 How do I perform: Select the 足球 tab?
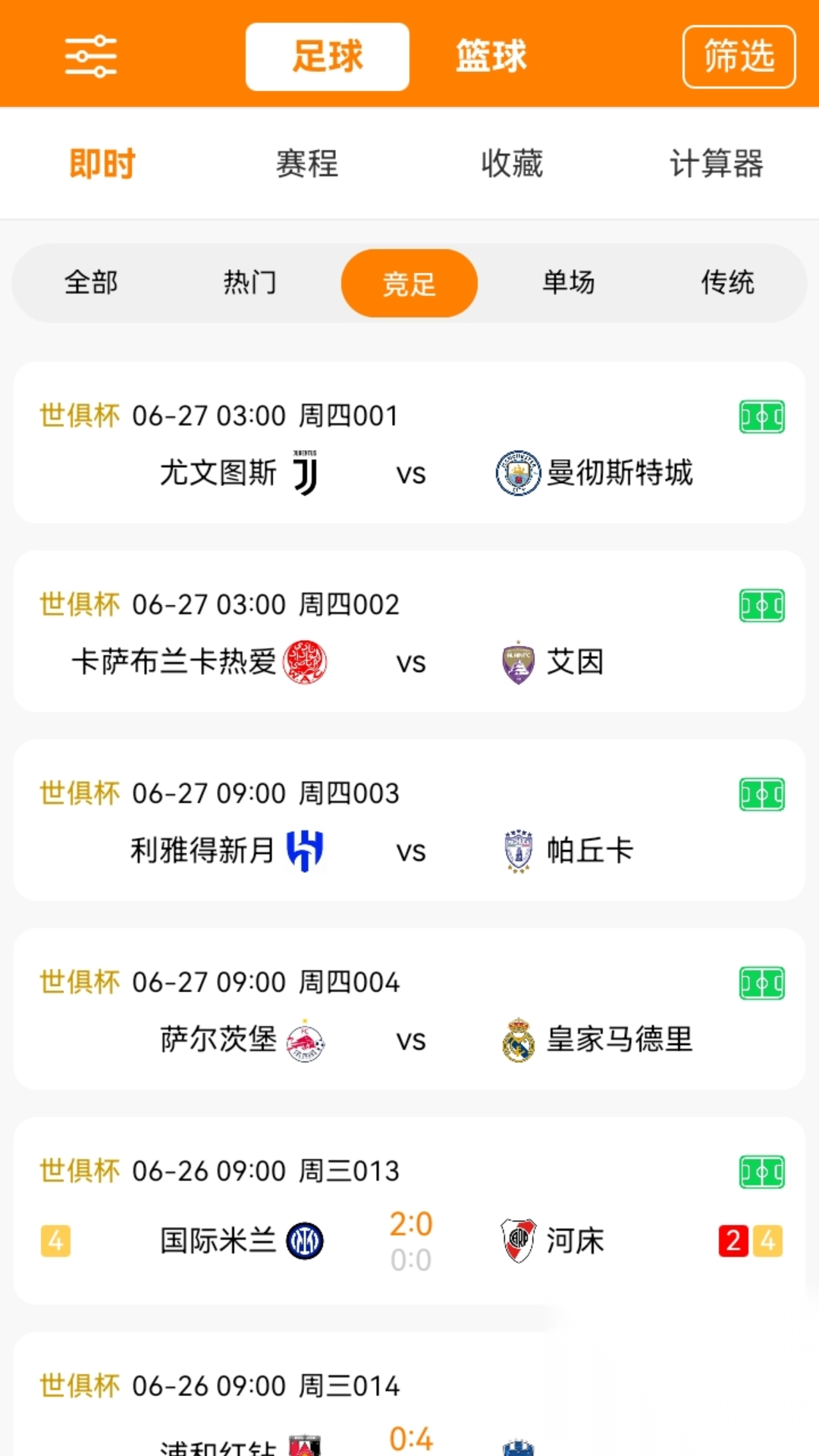point(328,57)
